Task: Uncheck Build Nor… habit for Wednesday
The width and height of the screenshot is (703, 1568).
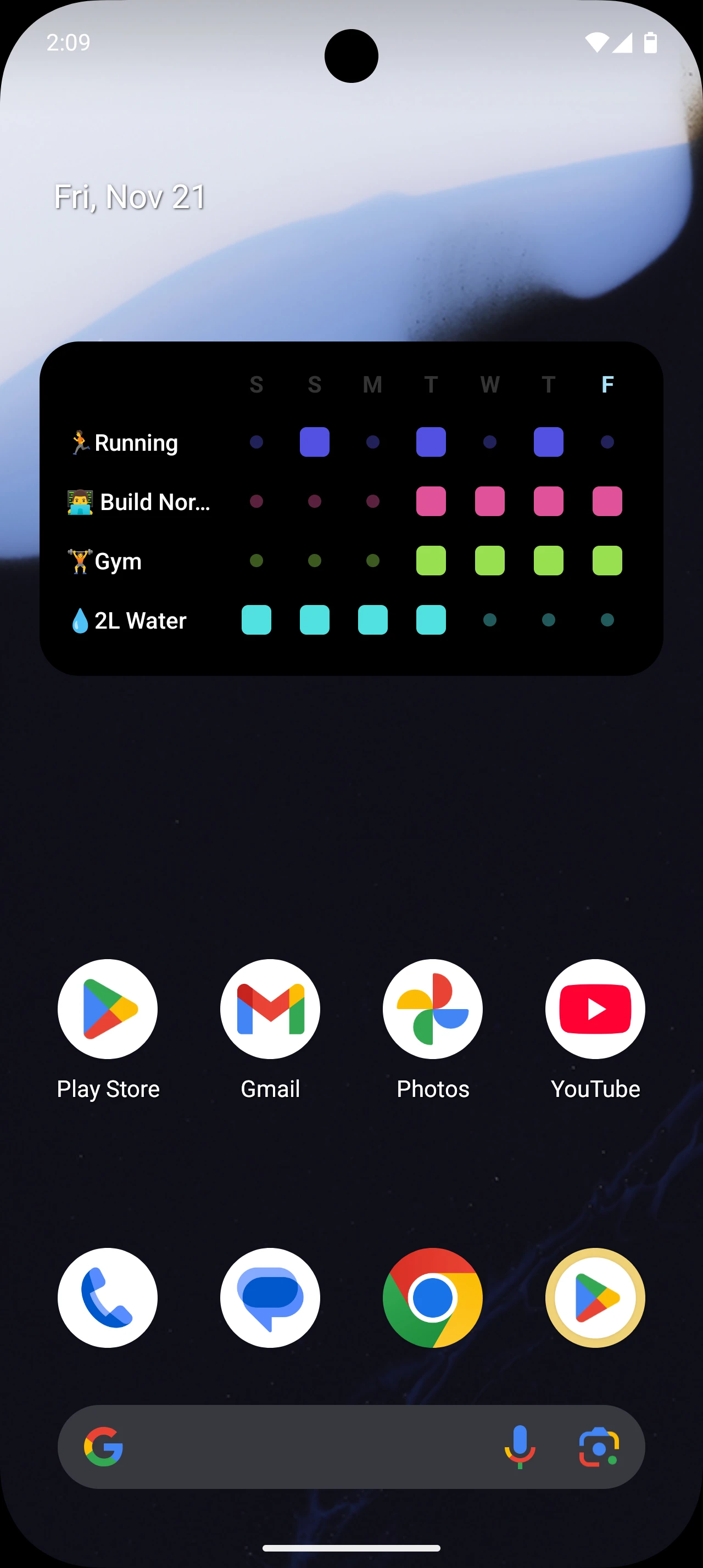Action: pos(490,501)
